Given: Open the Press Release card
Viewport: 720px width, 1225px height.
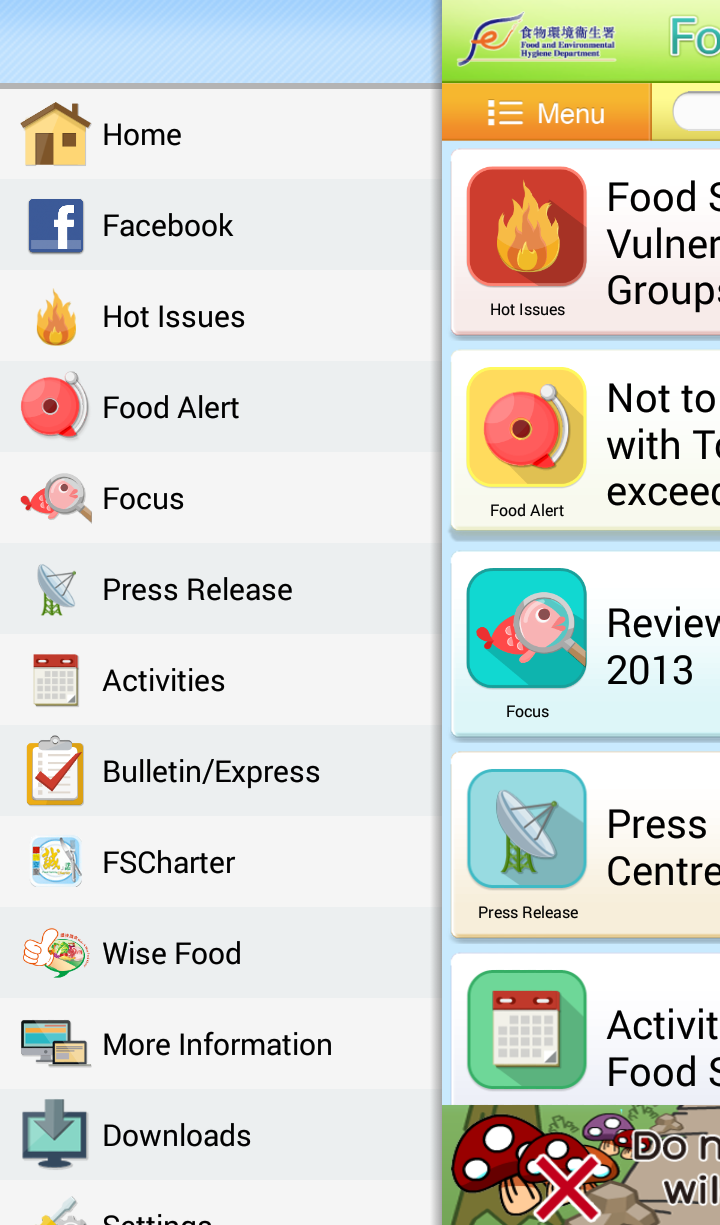Looking at the screenshot, I should [x=585, y=845].
